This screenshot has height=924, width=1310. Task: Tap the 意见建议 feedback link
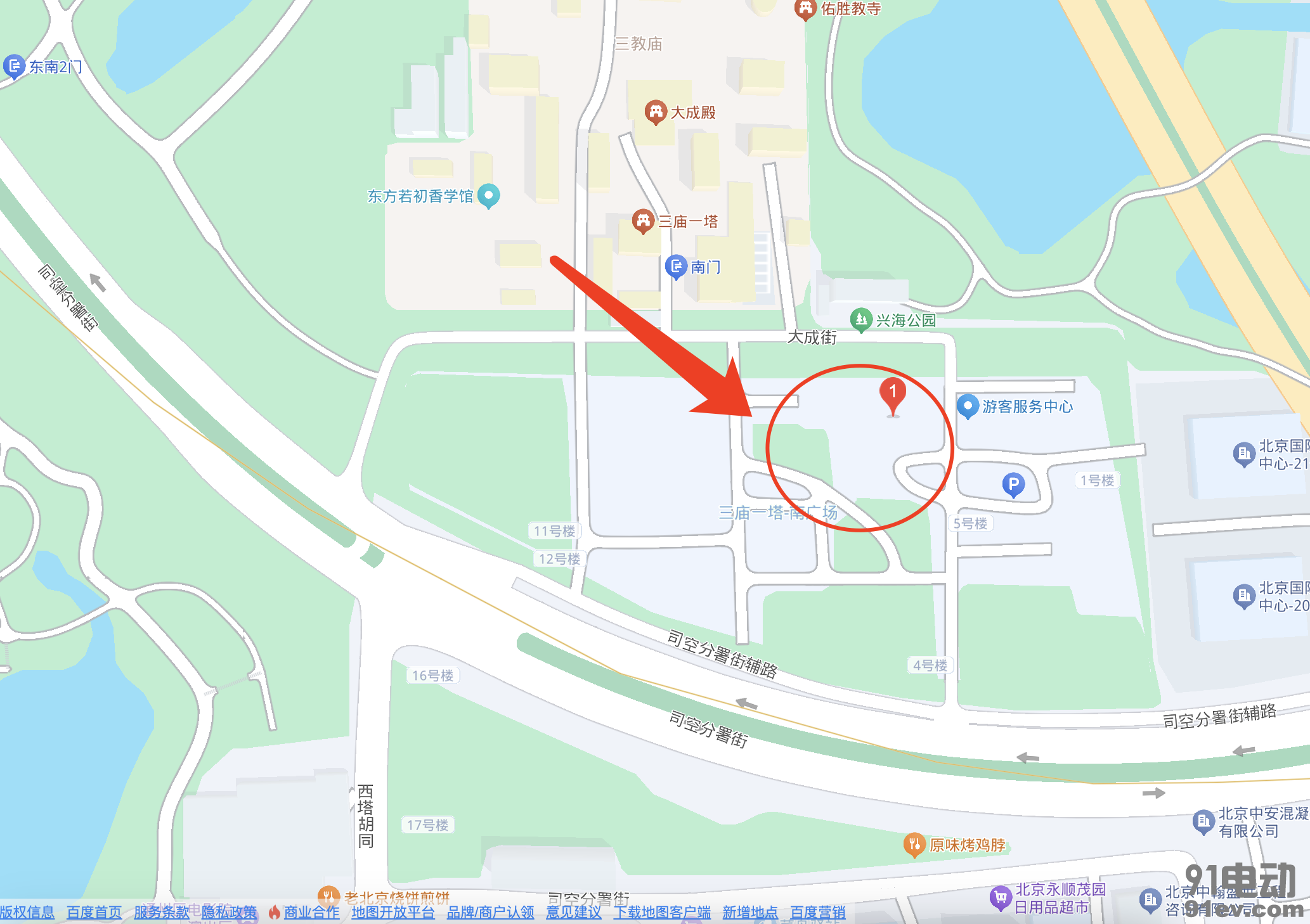pos(573,913)
